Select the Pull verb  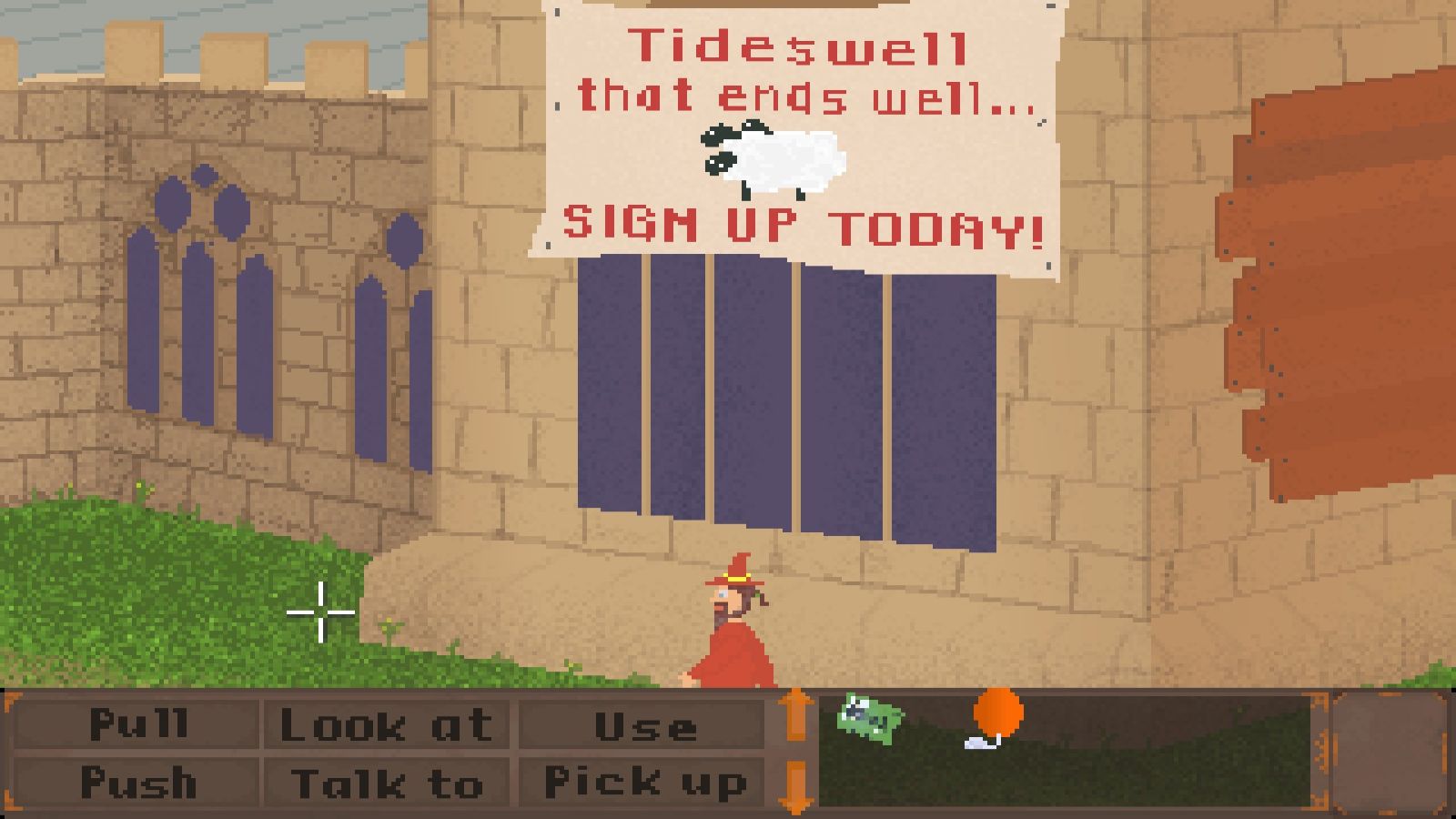(136, 724)
